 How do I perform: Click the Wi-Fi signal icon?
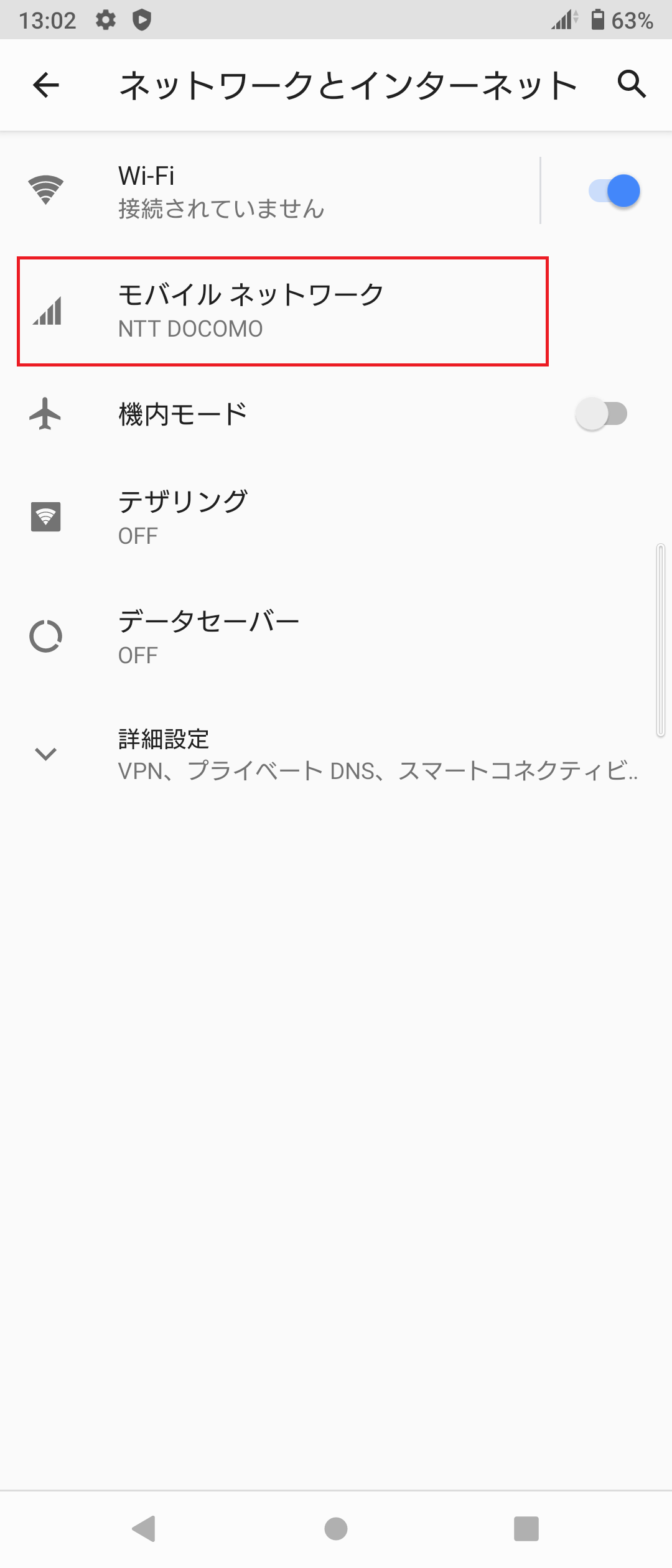tap(45, 190)
